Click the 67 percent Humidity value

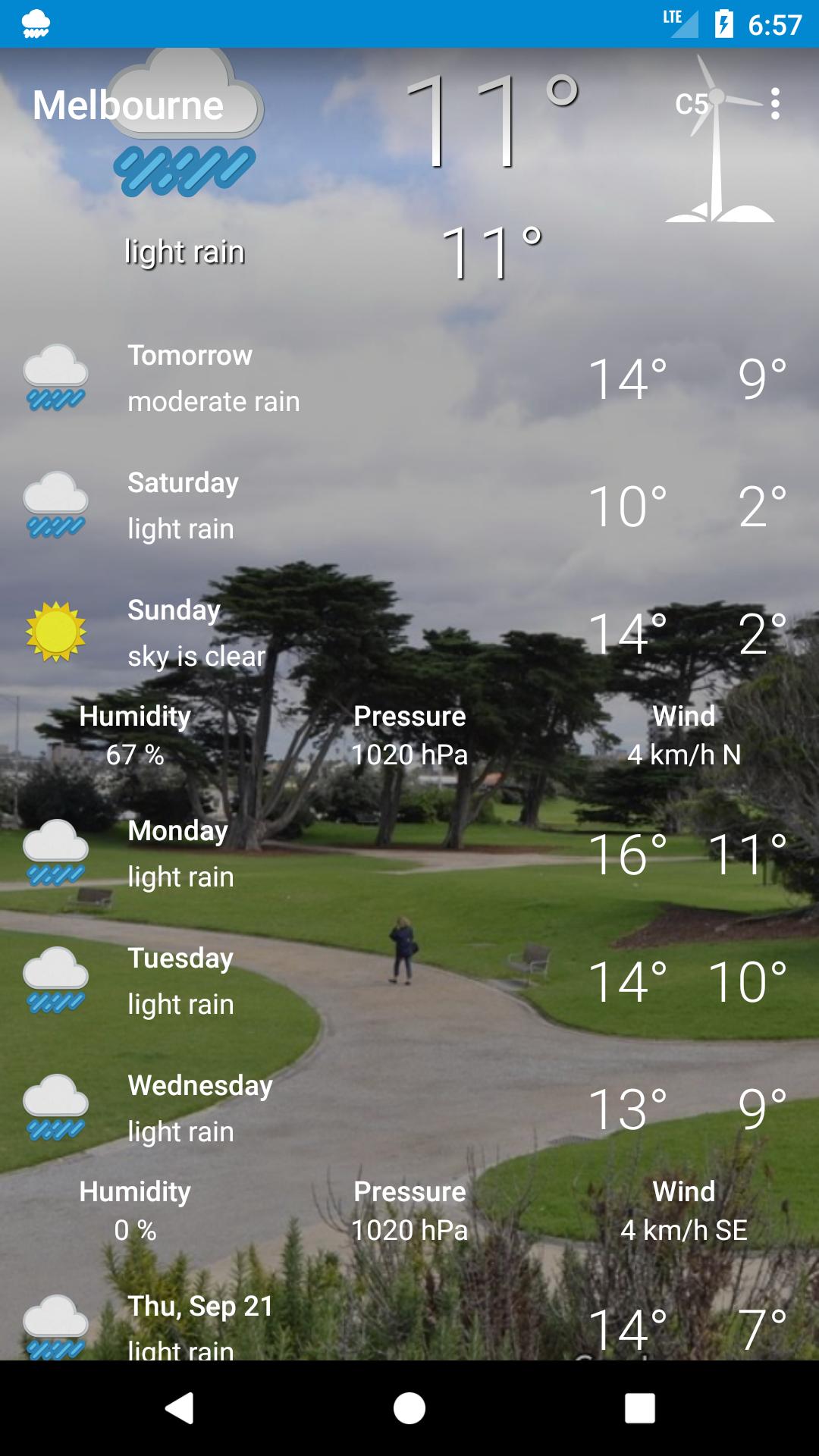pos(136,755)
